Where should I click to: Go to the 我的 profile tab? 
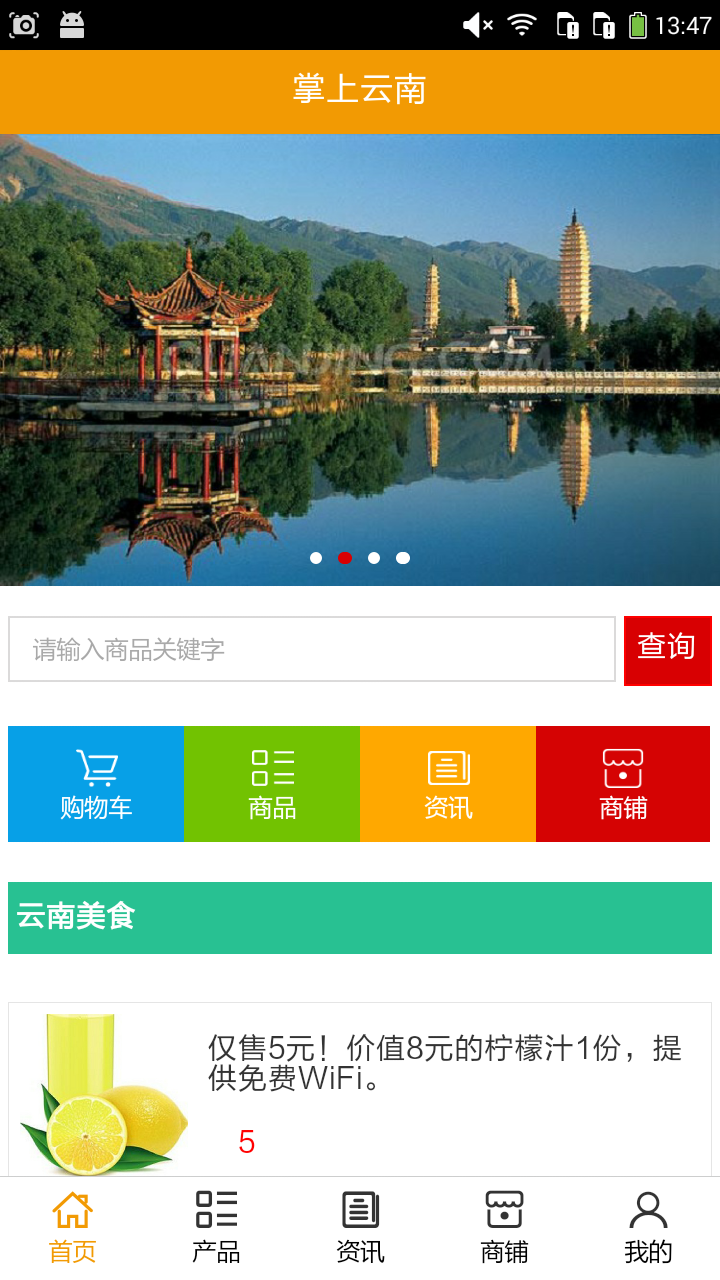[648, 1228]
